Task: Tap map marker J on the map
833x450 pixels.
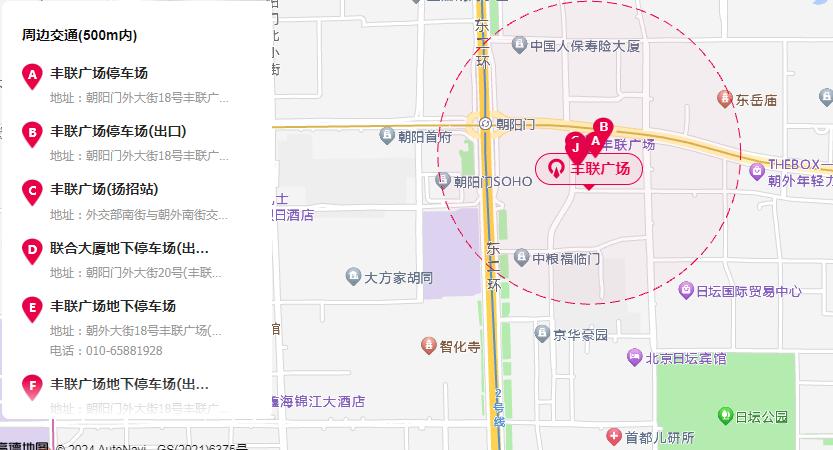Action: [575, 147]
